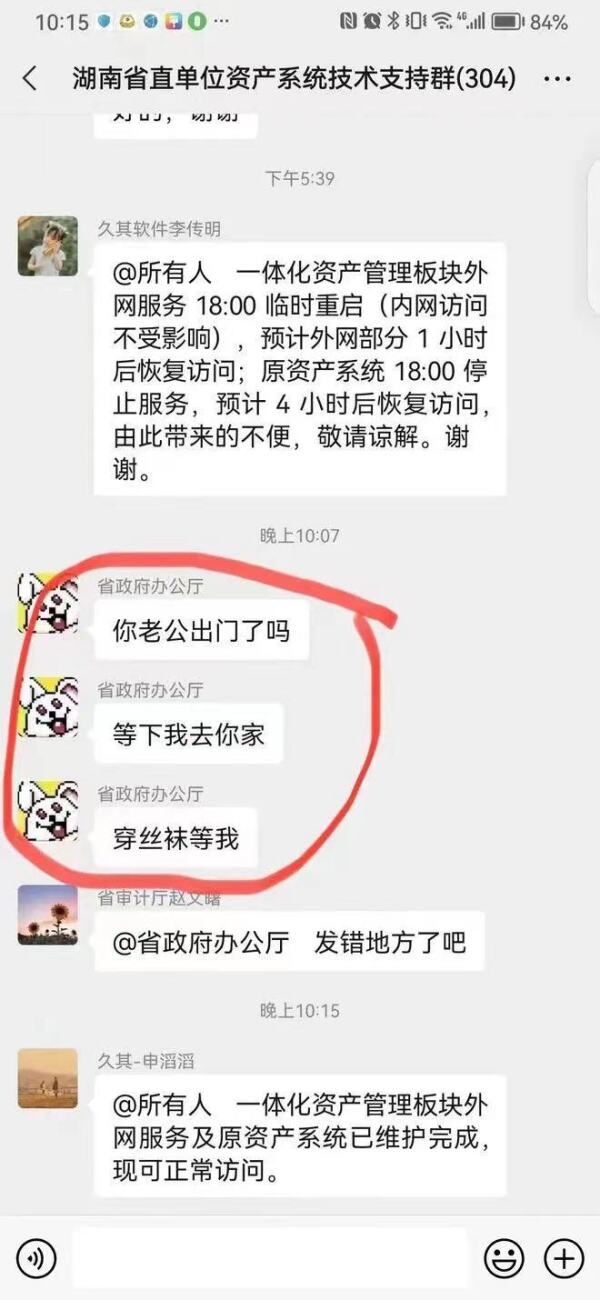Switch to voice message input
The image size is (600, 1300).
[37, 1257]
